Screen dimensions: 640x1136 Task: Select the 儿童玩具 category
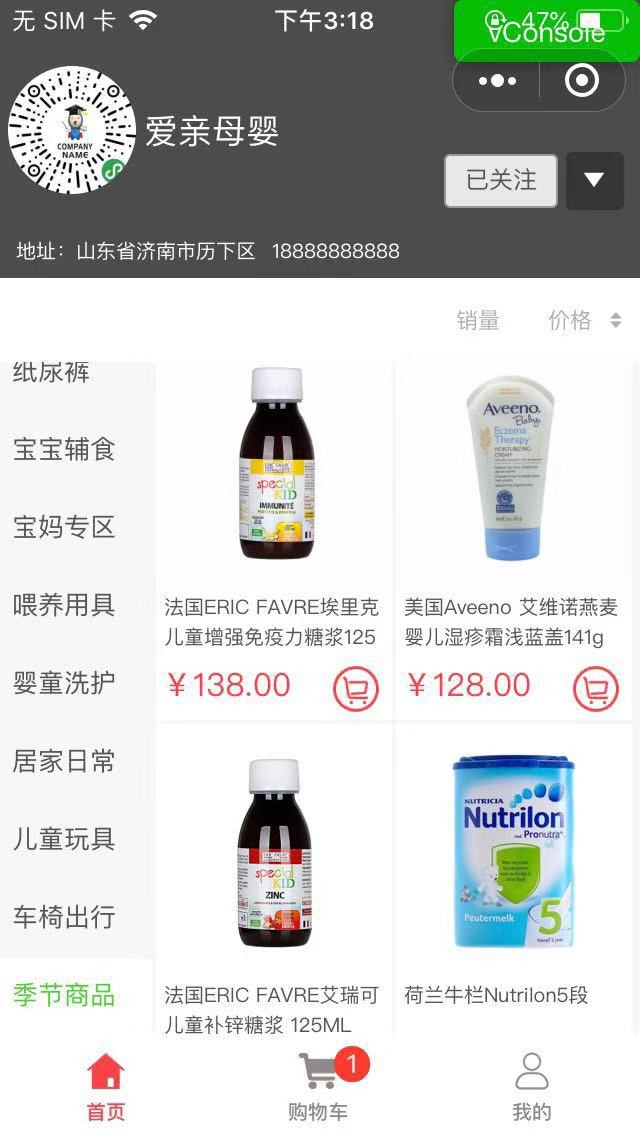point(65,839)
